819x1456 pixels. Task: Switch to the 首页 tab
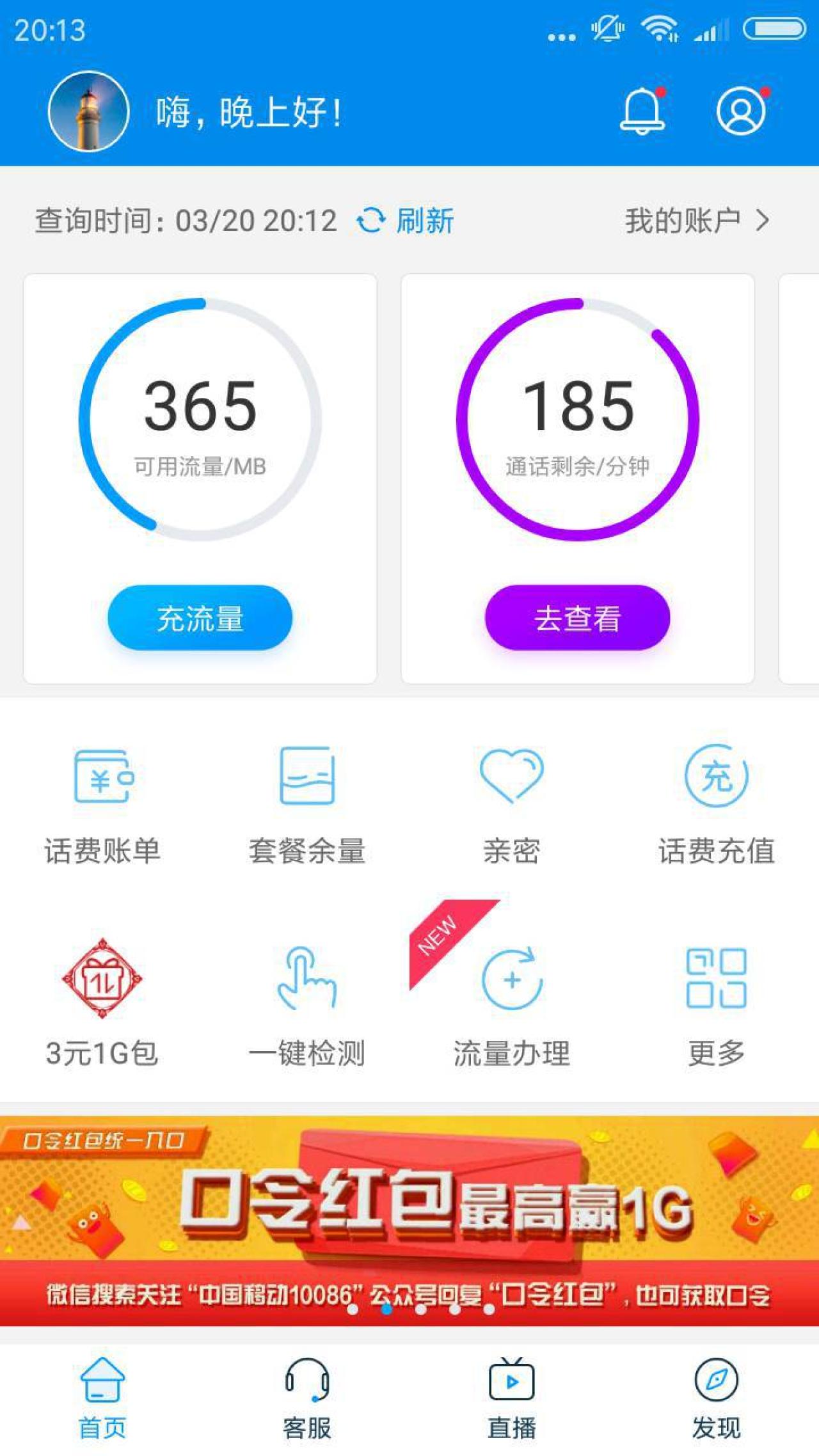tap(102, 1398)
